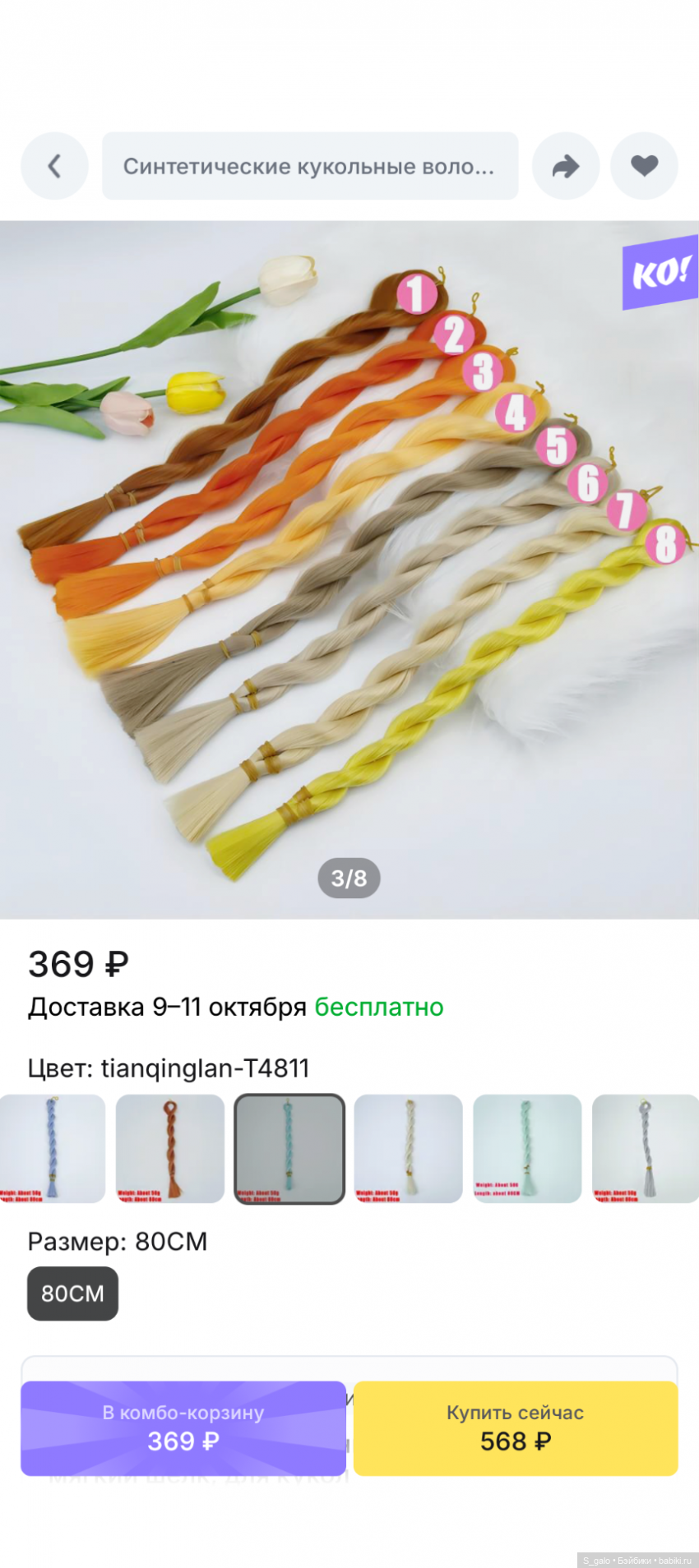
Task: Share this product listing
Action: click(x=566, y=166)
